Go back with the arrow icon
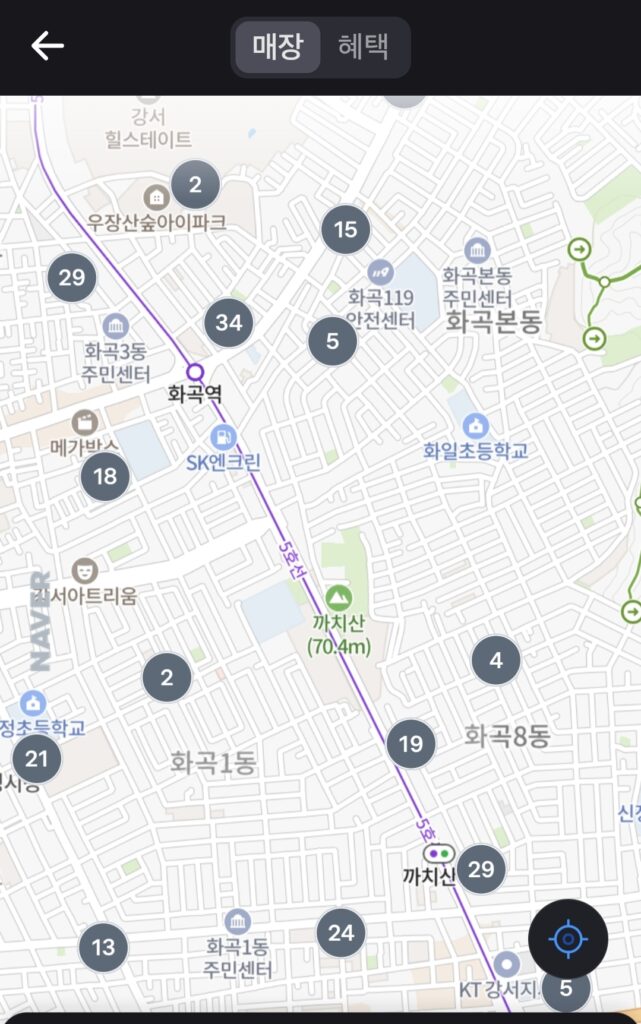The width and height of the screenshot is (641, 1024). [x=47, y=46]
